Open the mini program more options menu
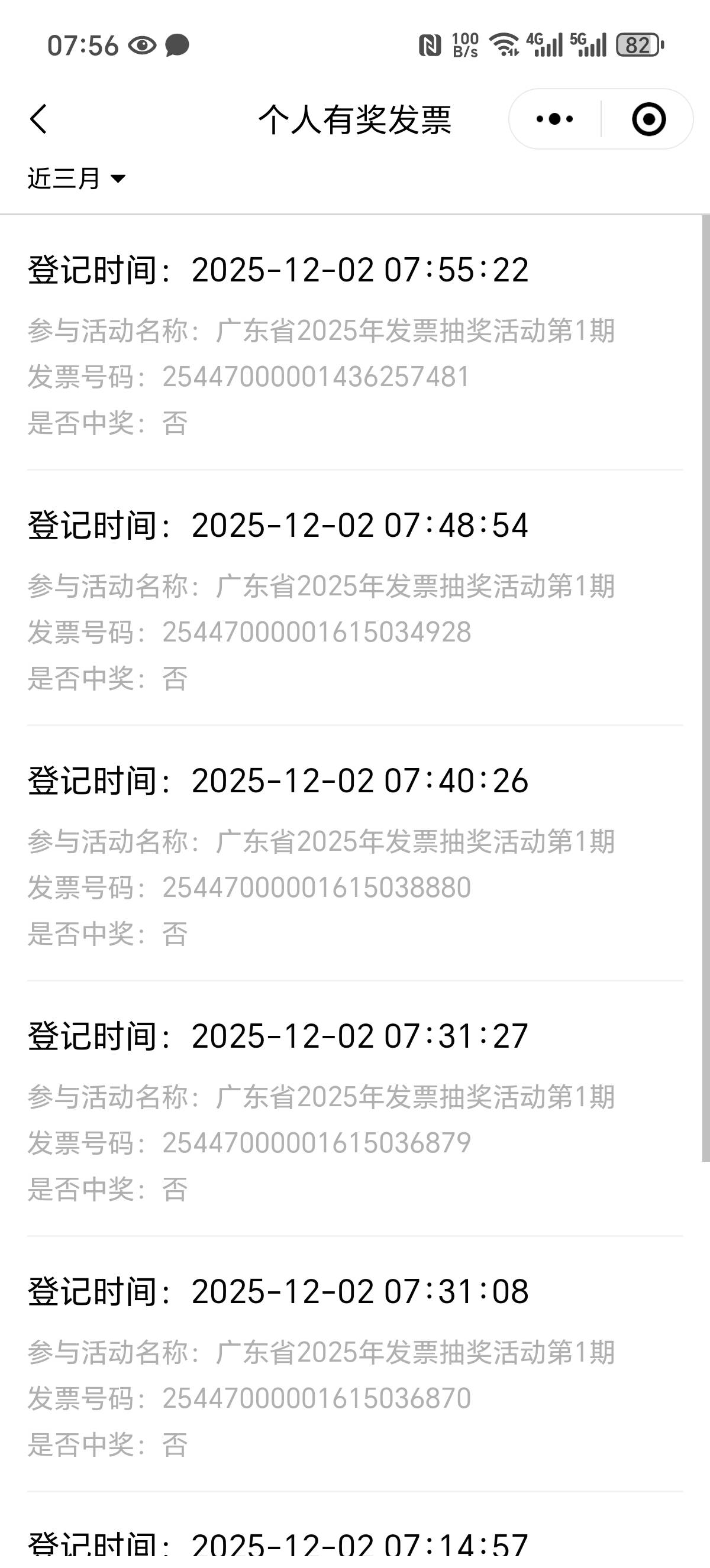The height and width of the screenshot is (1568, 710). pos(554,119)
